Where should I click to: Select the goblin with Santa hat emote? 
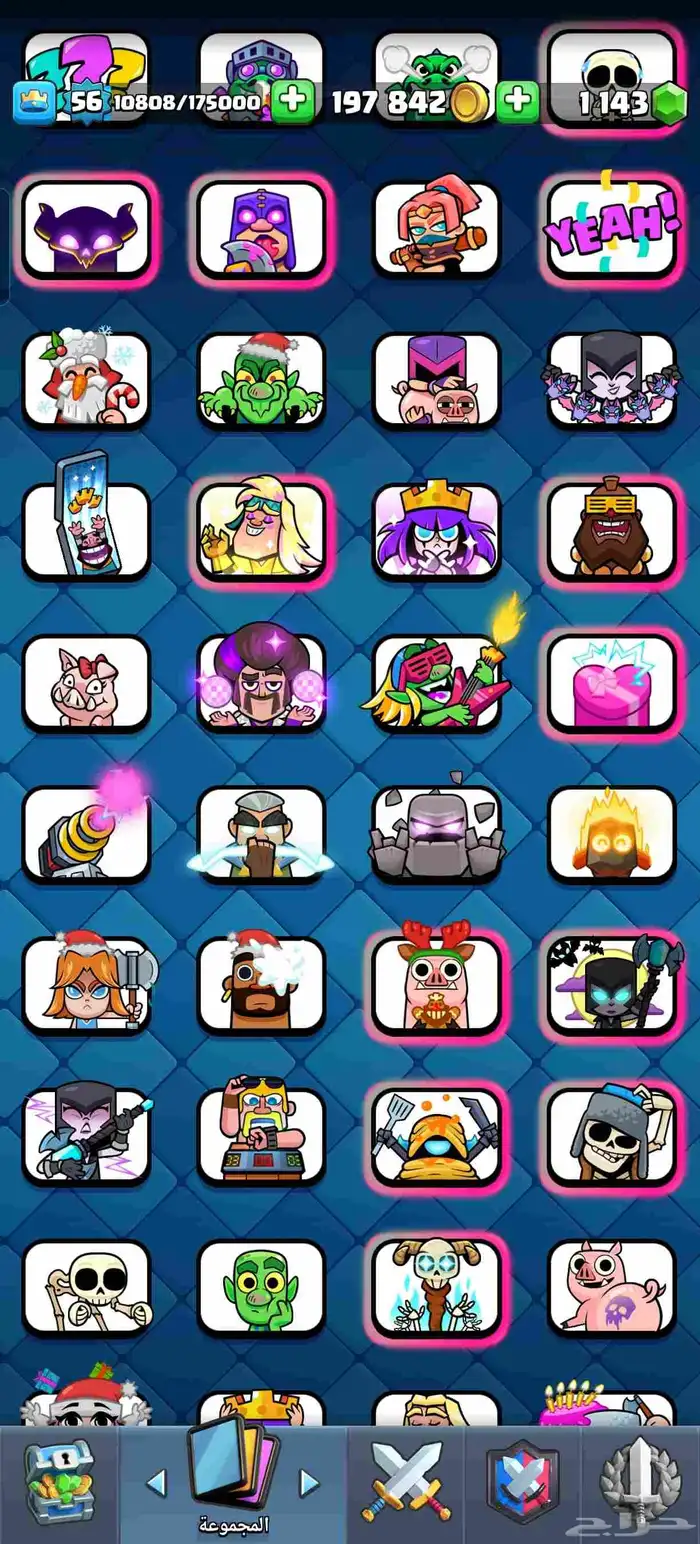click(x=261, y=380)
